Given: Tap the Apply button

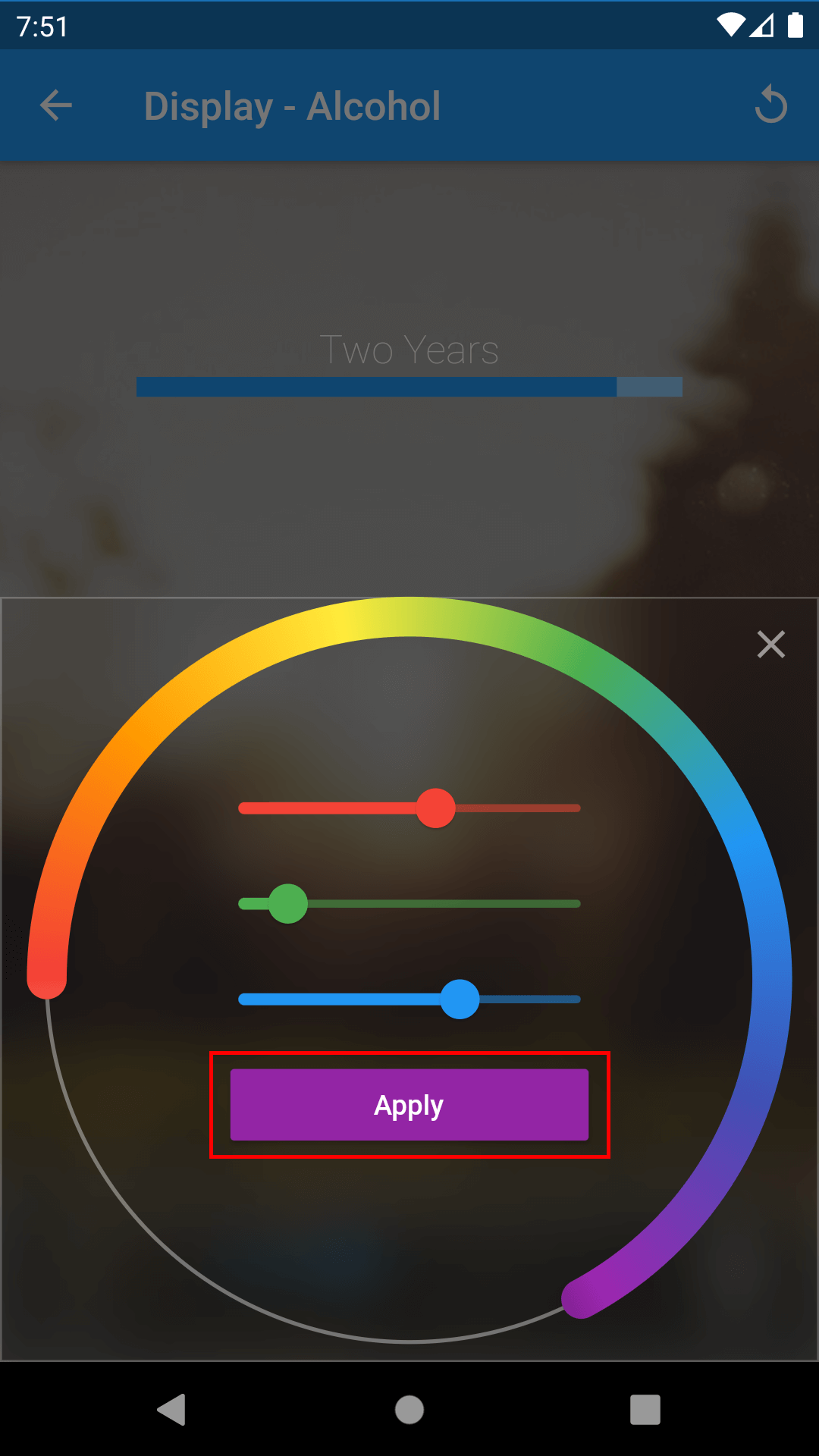Looking at the screenshot, I should tap(409, 1105).
